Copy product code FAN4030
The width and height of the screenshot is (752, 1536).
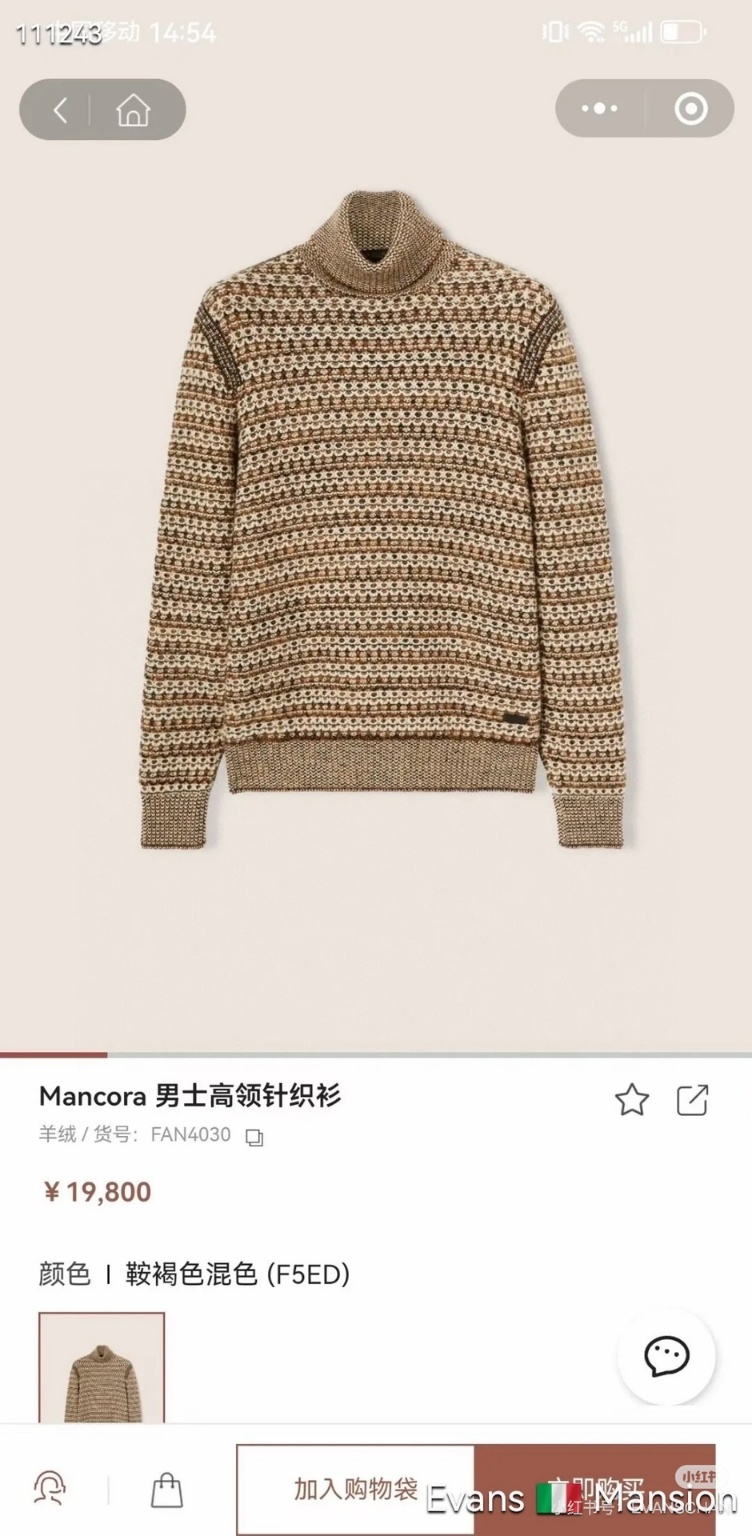[254, 1138]
